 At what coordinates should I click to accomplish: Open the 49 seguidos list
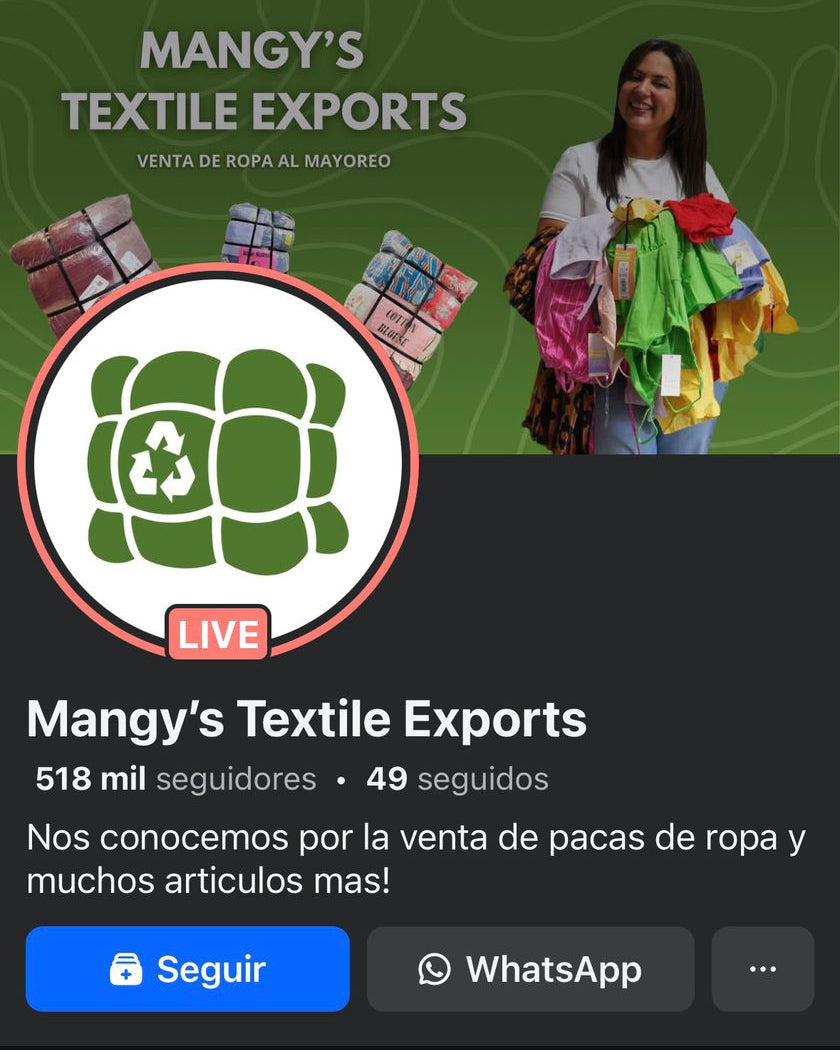click(x=457, y=779)
